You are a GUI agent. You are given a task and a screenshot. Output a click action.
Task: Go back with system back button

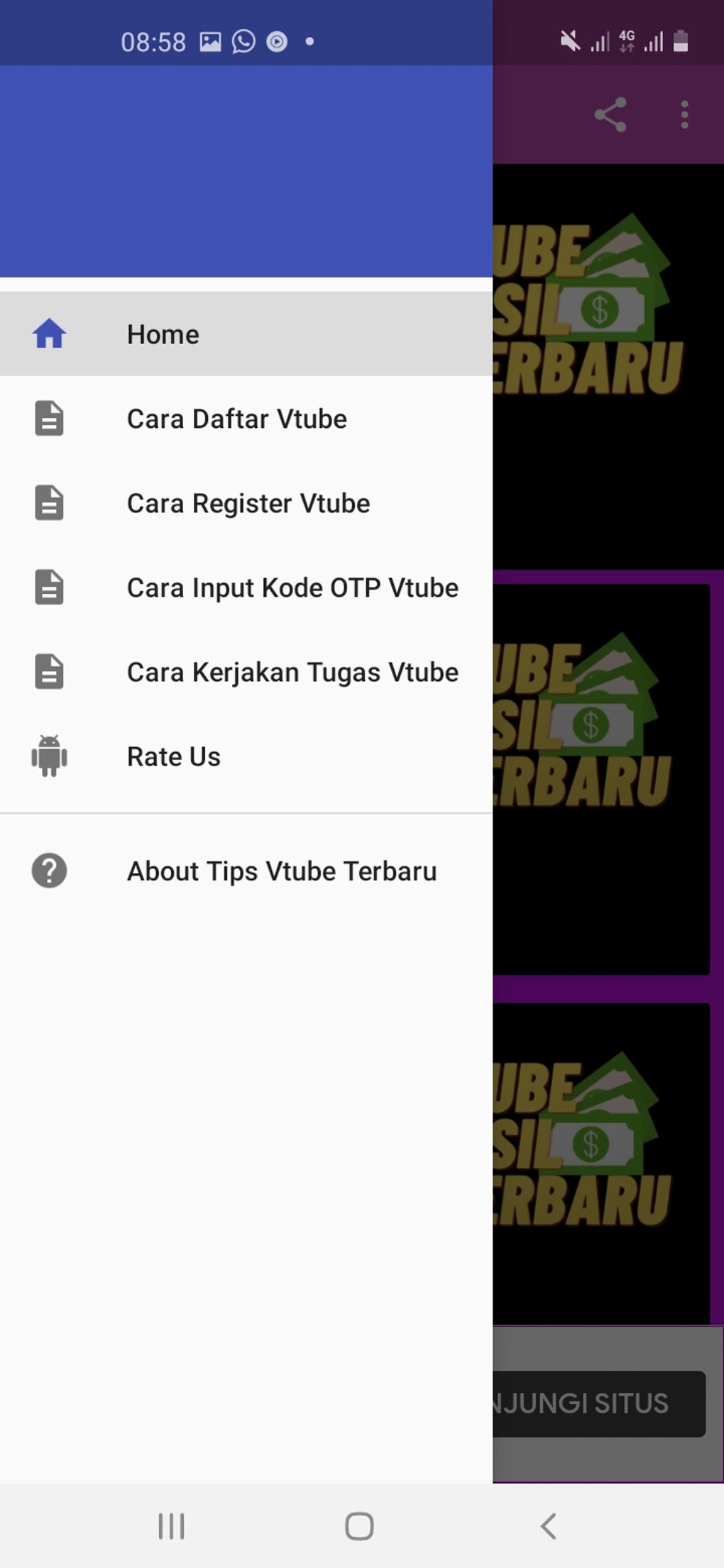click(x=548, y=1525)
